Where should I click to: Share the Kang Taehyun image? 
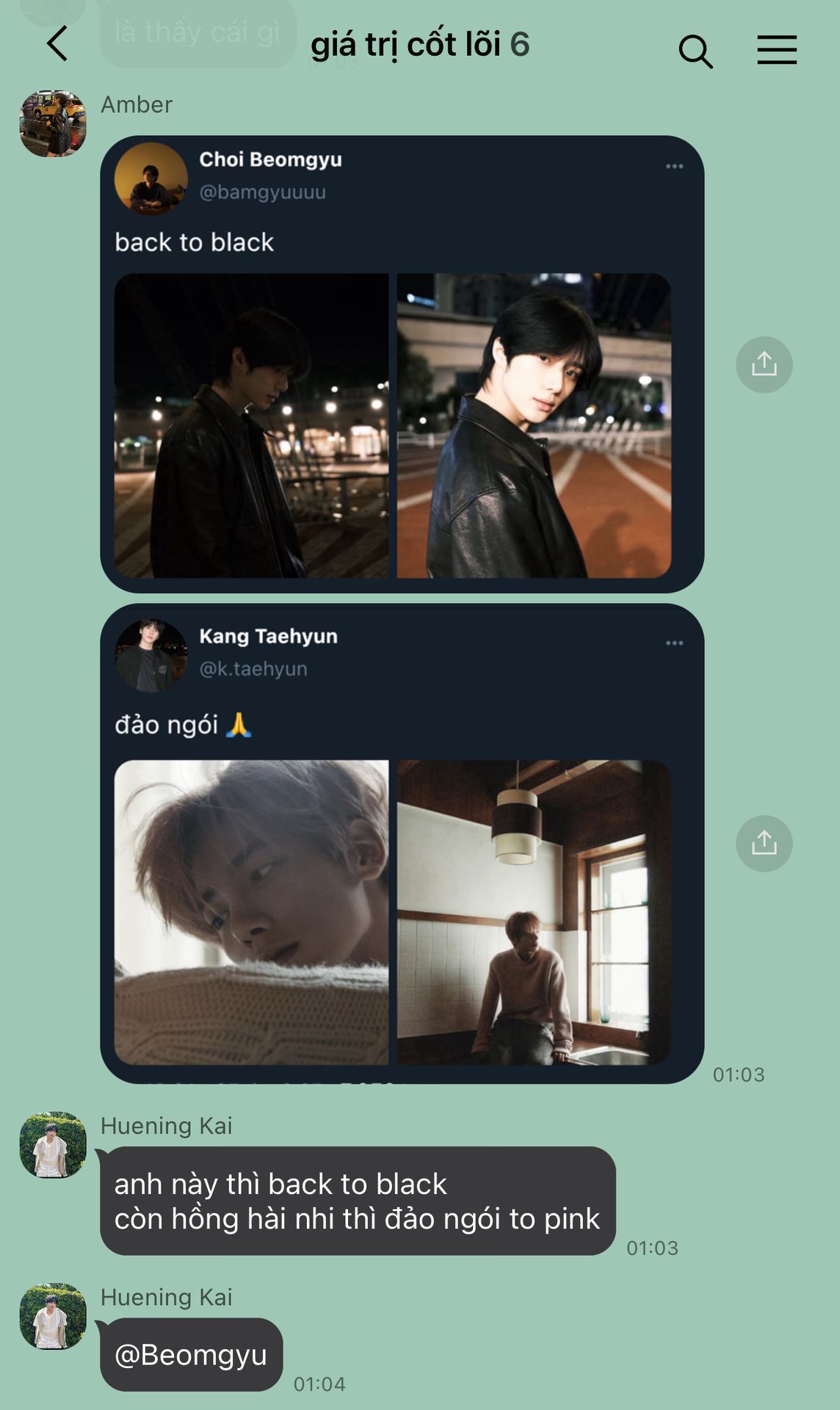[x=764, y=844]
